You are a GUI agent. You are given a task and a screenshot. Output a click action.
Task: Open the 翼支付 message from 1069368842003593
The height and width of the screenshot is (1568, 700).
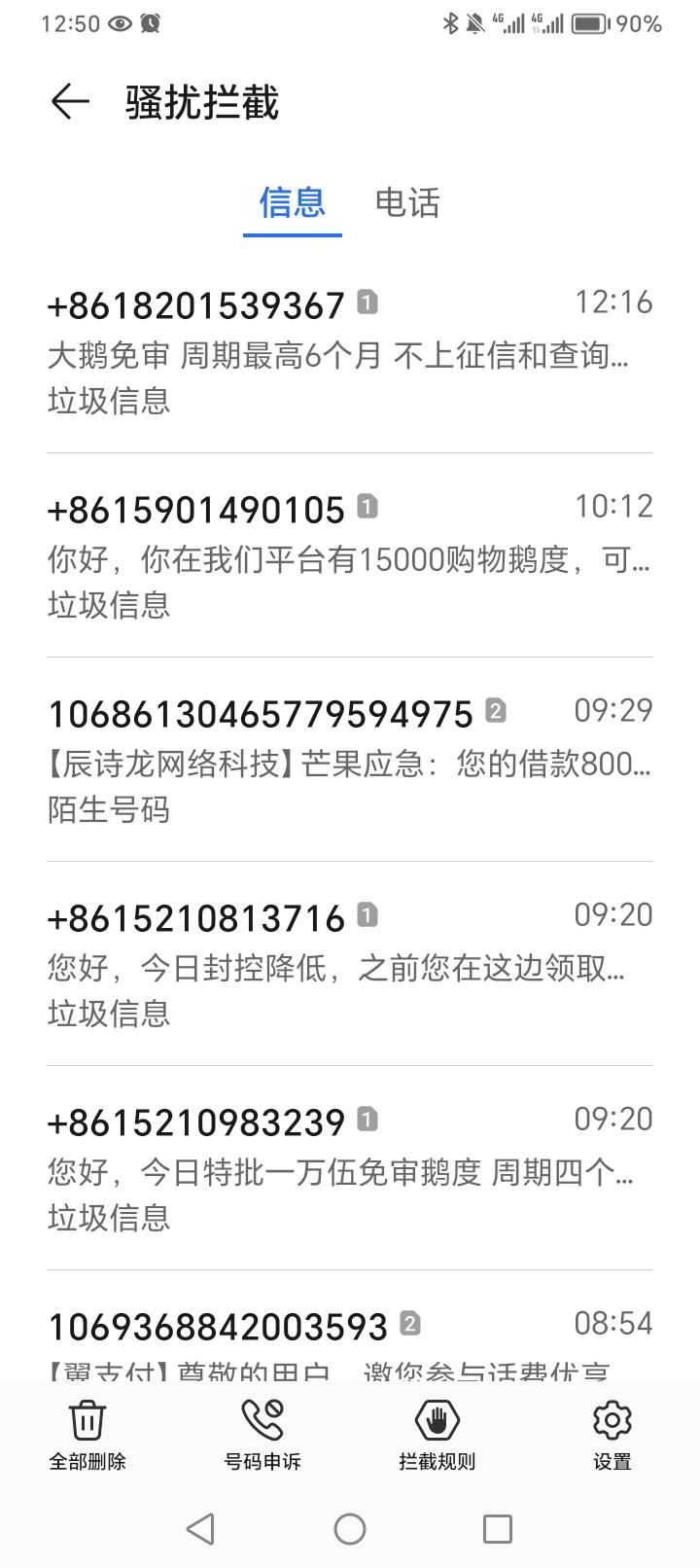[350, 1327]
